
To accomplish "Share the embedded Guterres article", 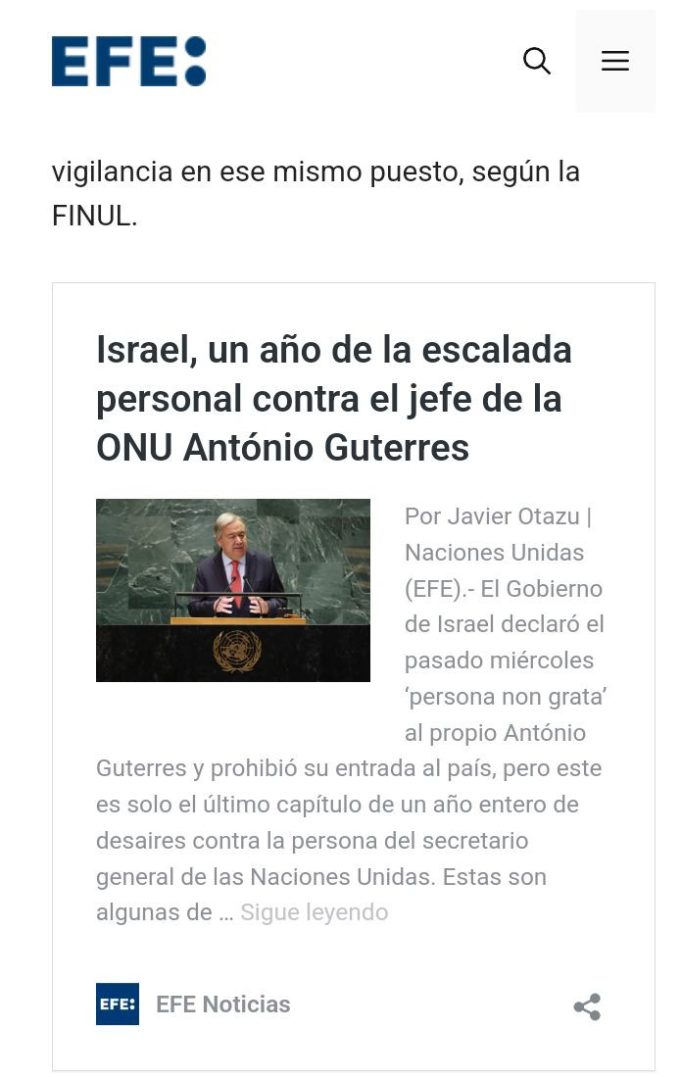I will point(587,1006).
